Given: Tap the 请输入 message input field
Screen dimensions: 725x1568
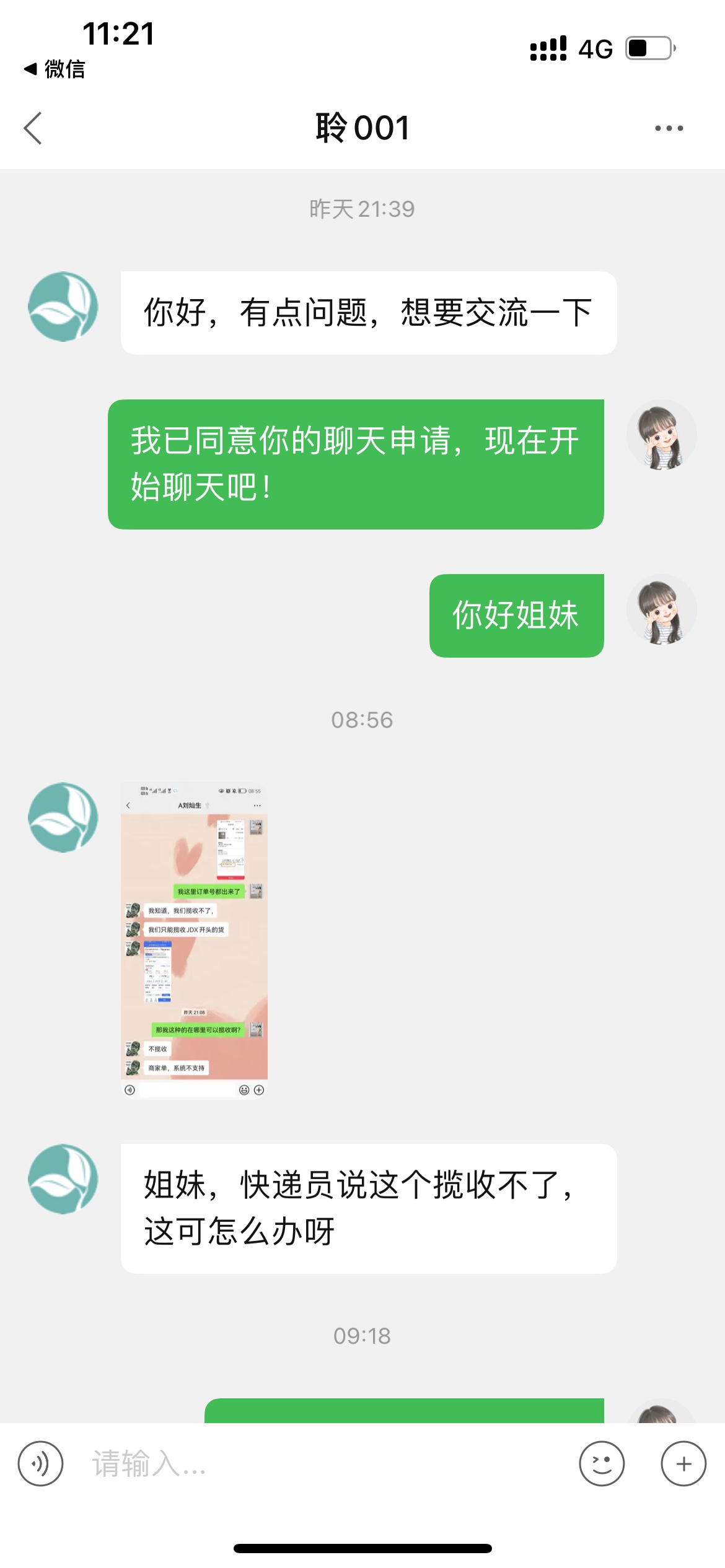Looking at the screenshot, I should click(322, 1464).
